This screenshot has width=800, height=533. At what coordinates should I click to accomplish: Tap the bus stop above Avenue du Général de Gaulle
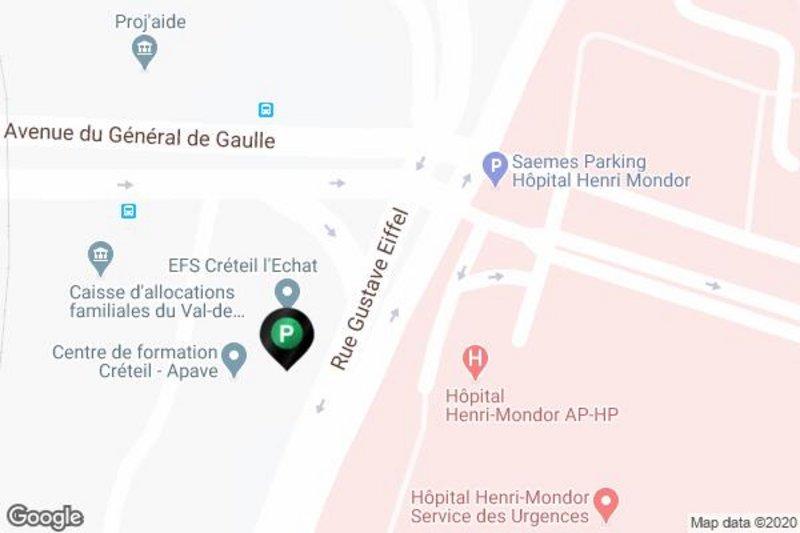[266, 110]
